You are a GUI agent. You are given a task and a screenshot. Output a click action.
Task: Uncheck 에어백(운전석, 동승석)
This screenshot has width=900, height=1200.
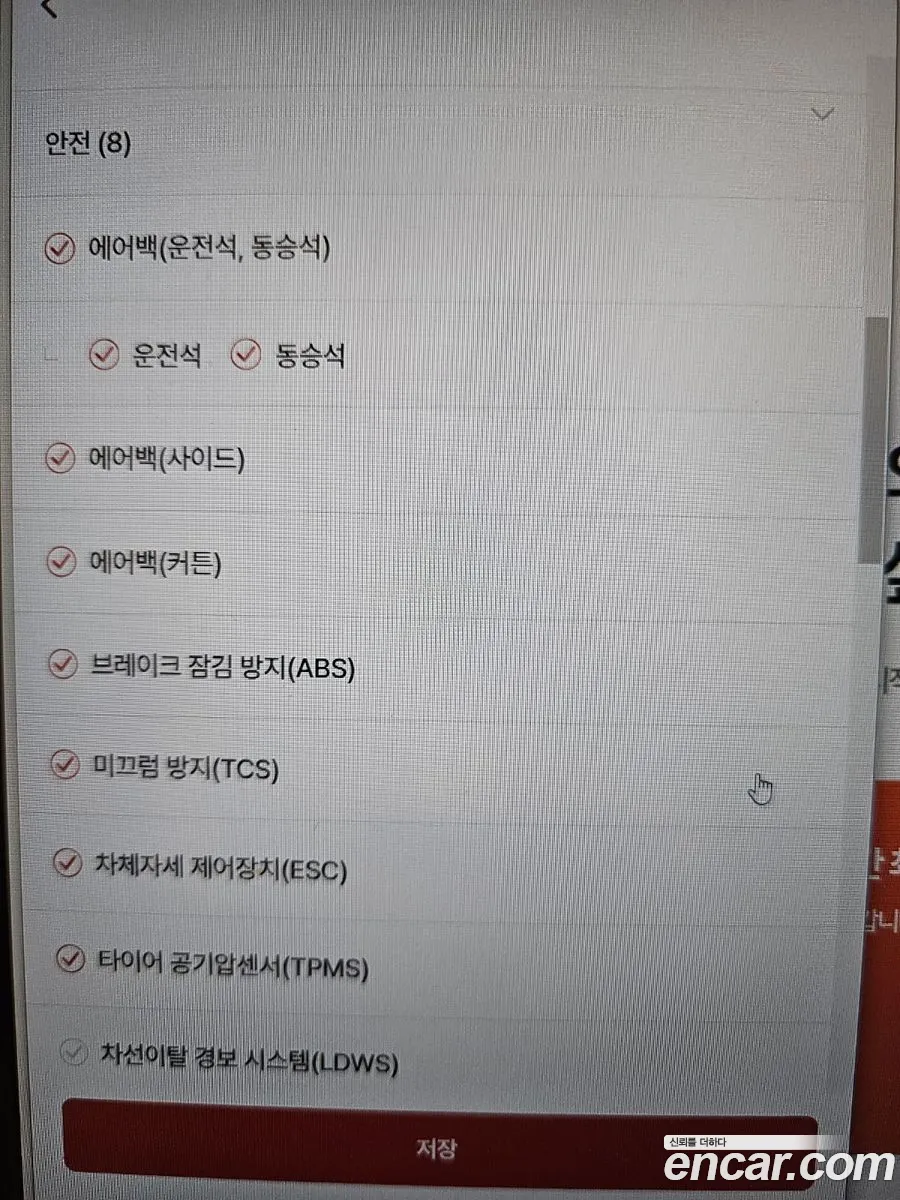(x=60, y=248)
